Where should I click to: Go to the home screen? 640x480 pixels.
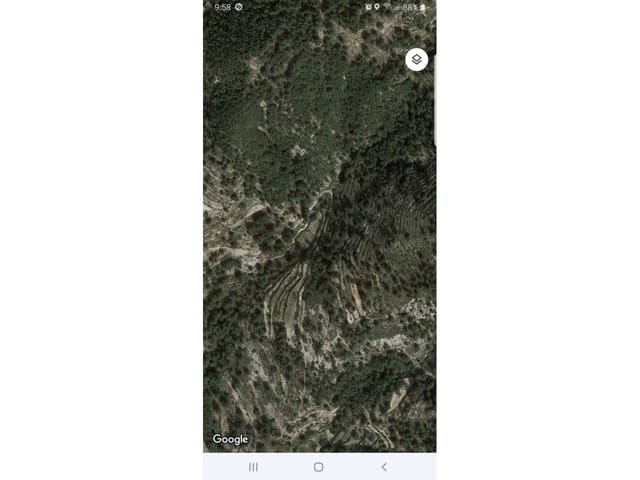[x=318, y=467]
